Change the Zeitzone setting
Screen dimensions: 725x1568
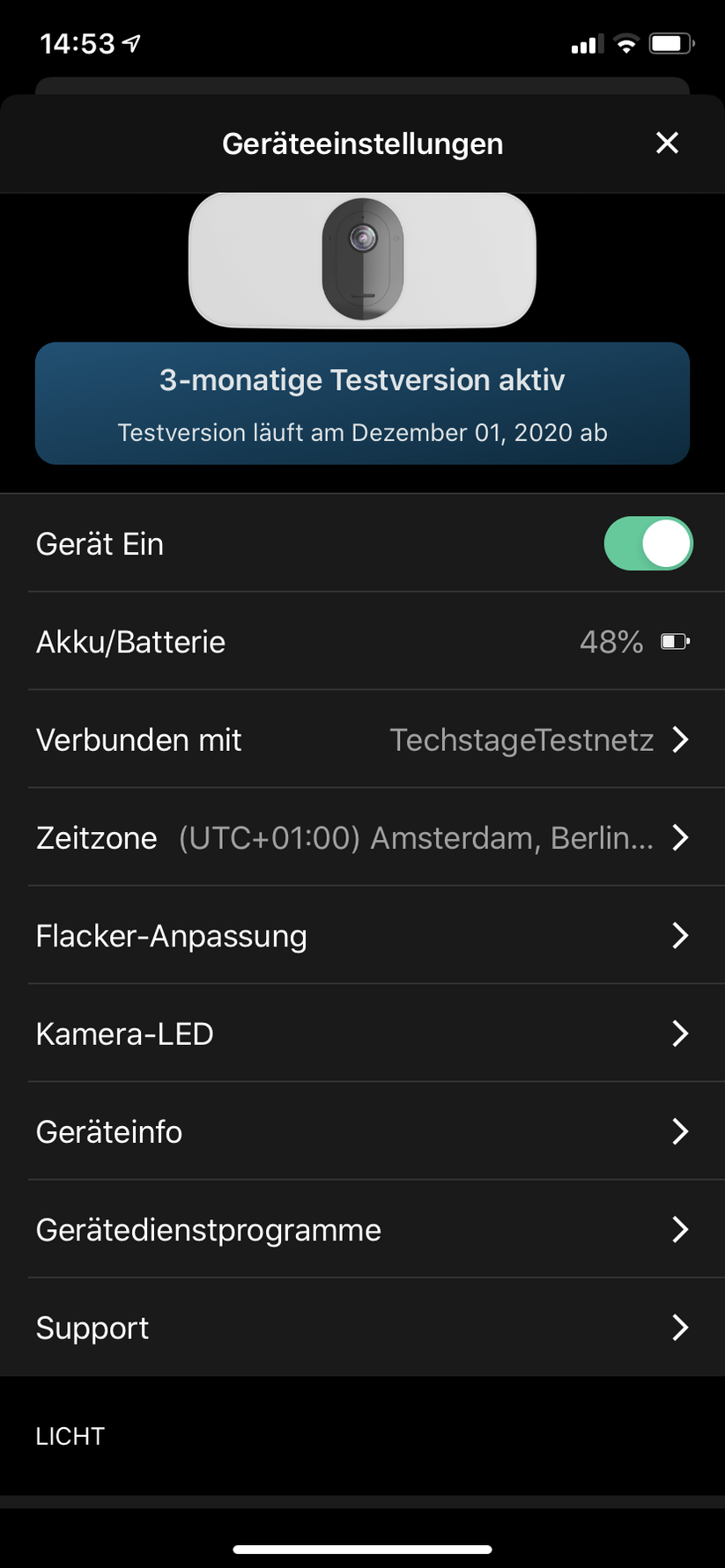tap(362, 837)
